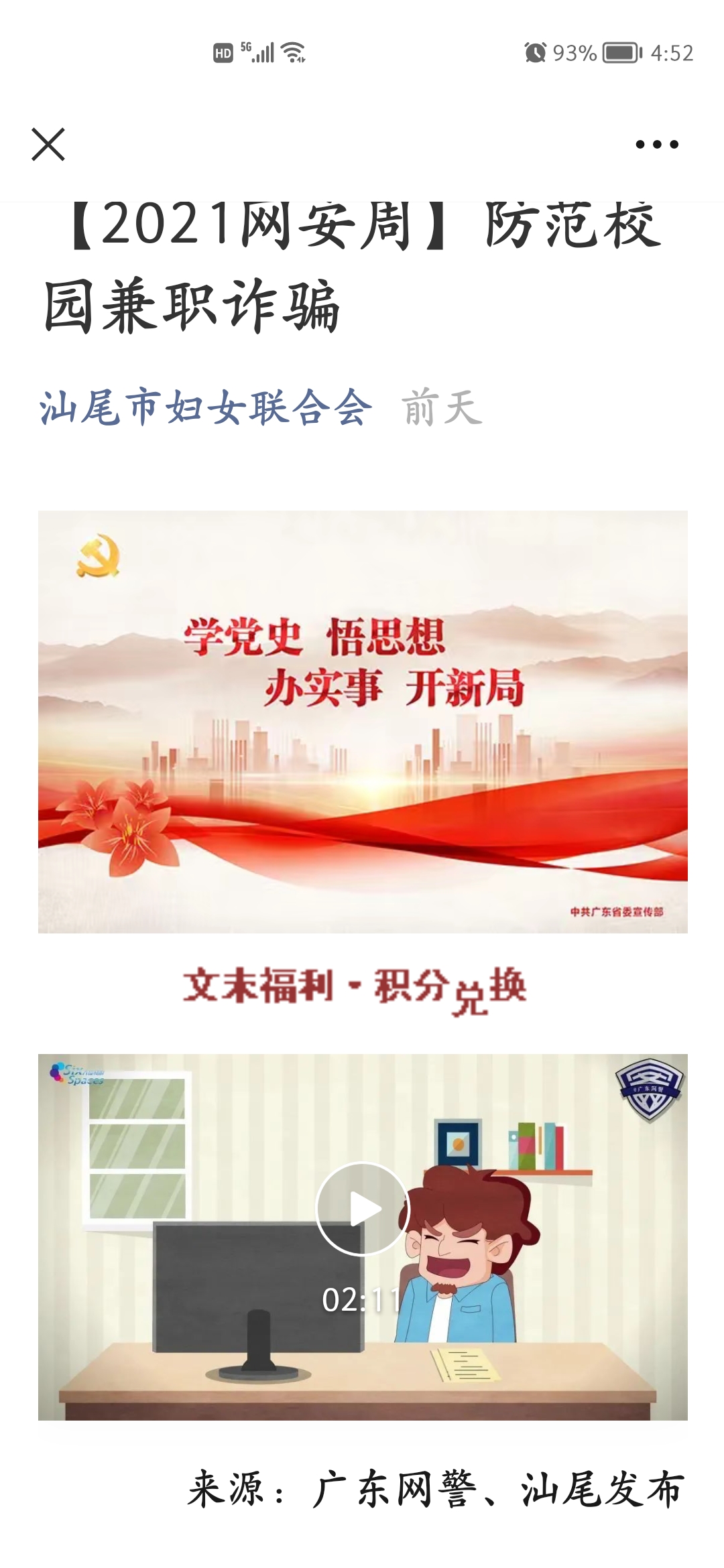
Task: Play the 02:11 campus scam video
Action: click(363, 1208)
